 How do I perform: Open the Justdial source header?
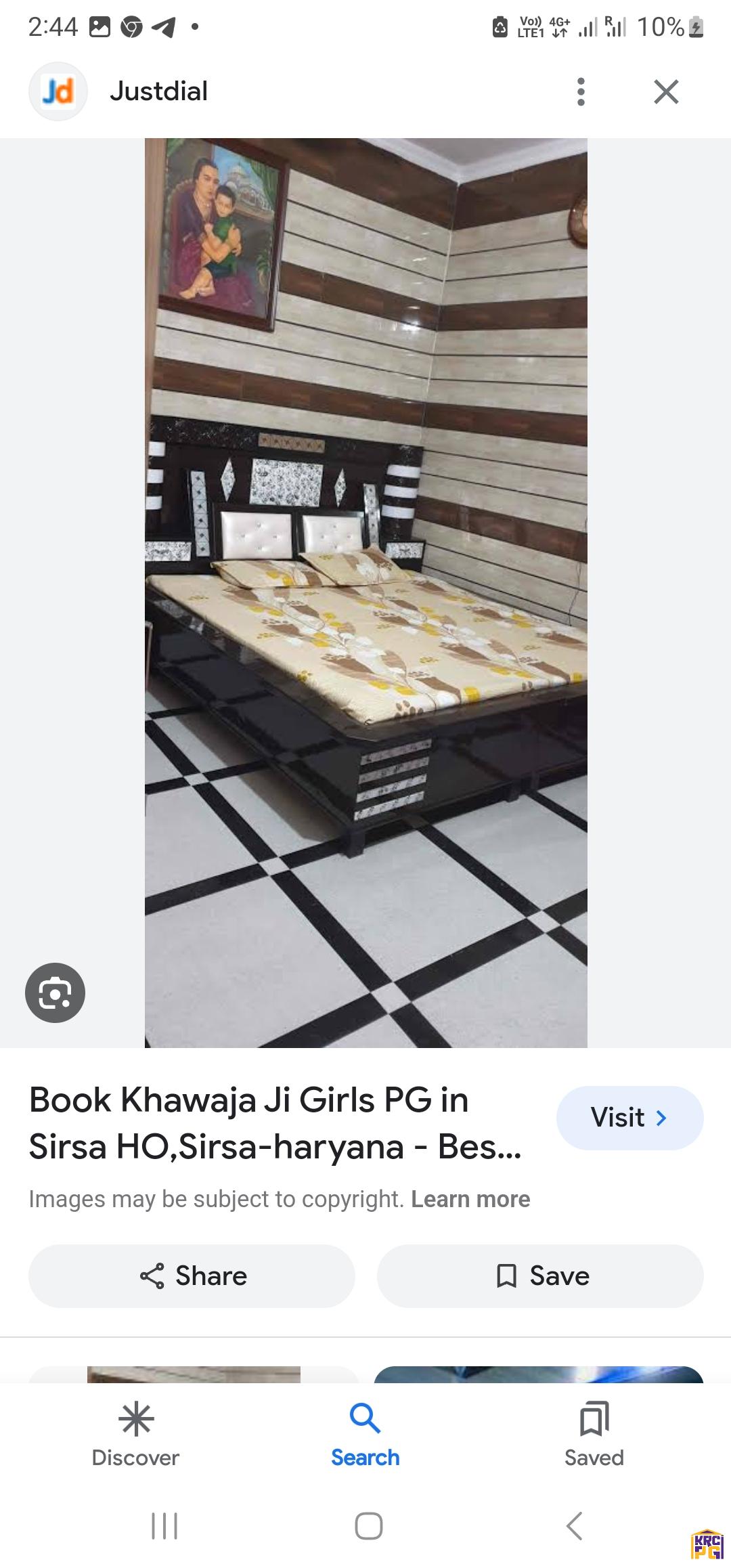158,91
